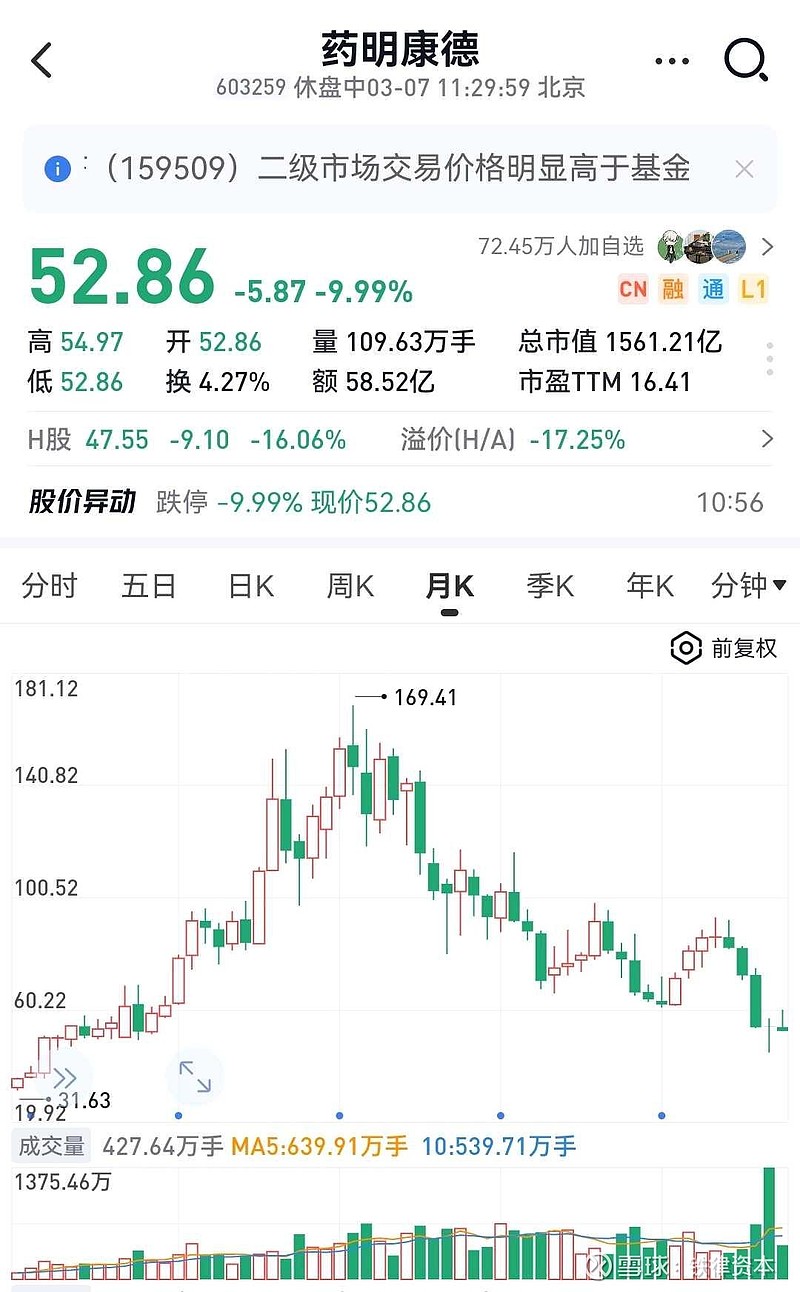Switch to the 分时 chart tab
Screen dimensions: 800x1292
click(49, 586)
